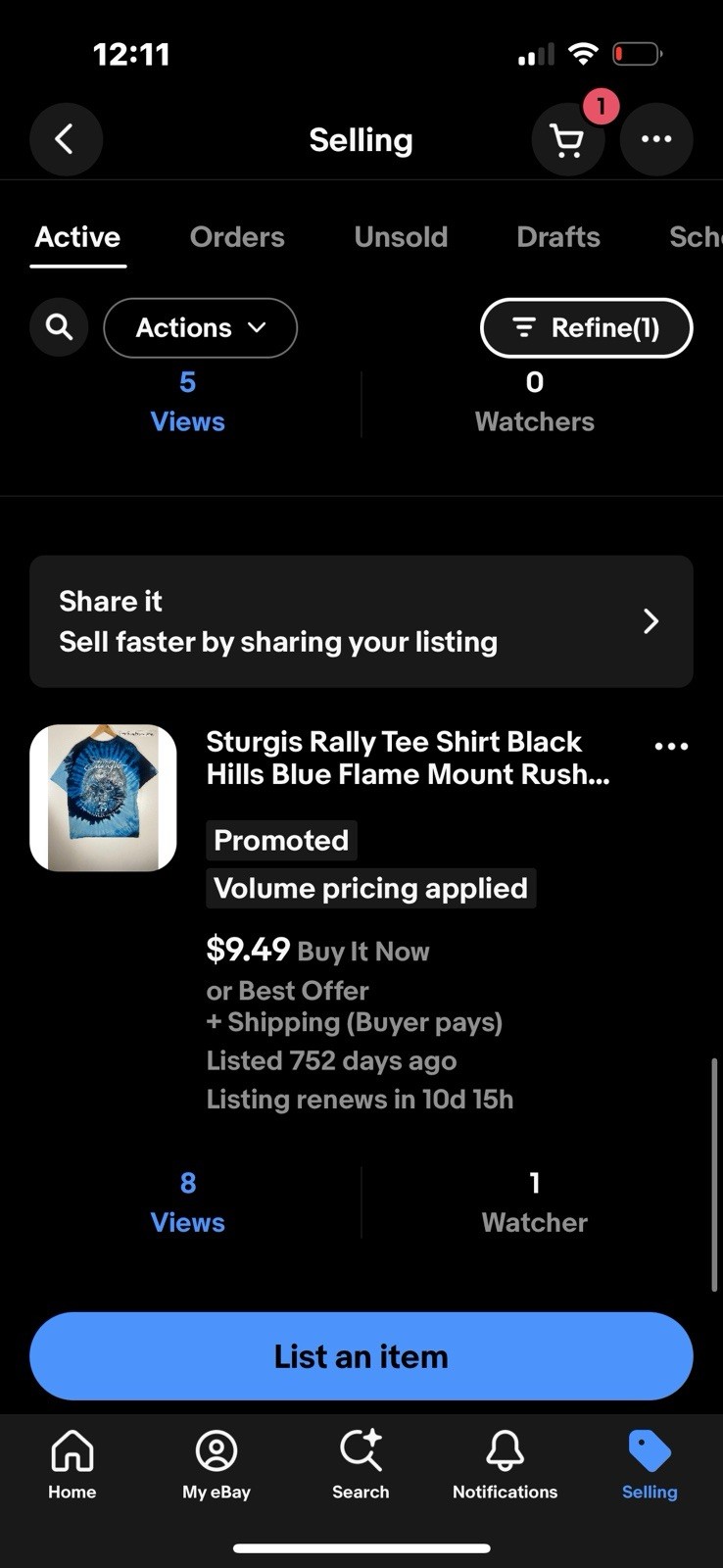Search within active listings
Image resolution: width=723 pixels, height=1568 pixels.
tap(59, 327)
